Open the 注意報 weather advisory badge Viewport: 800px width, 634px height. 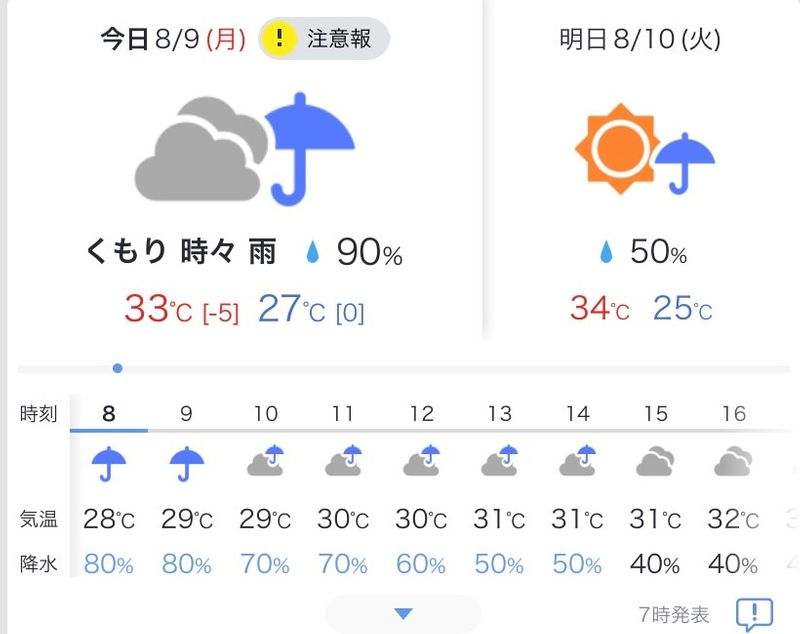(323, 39)
